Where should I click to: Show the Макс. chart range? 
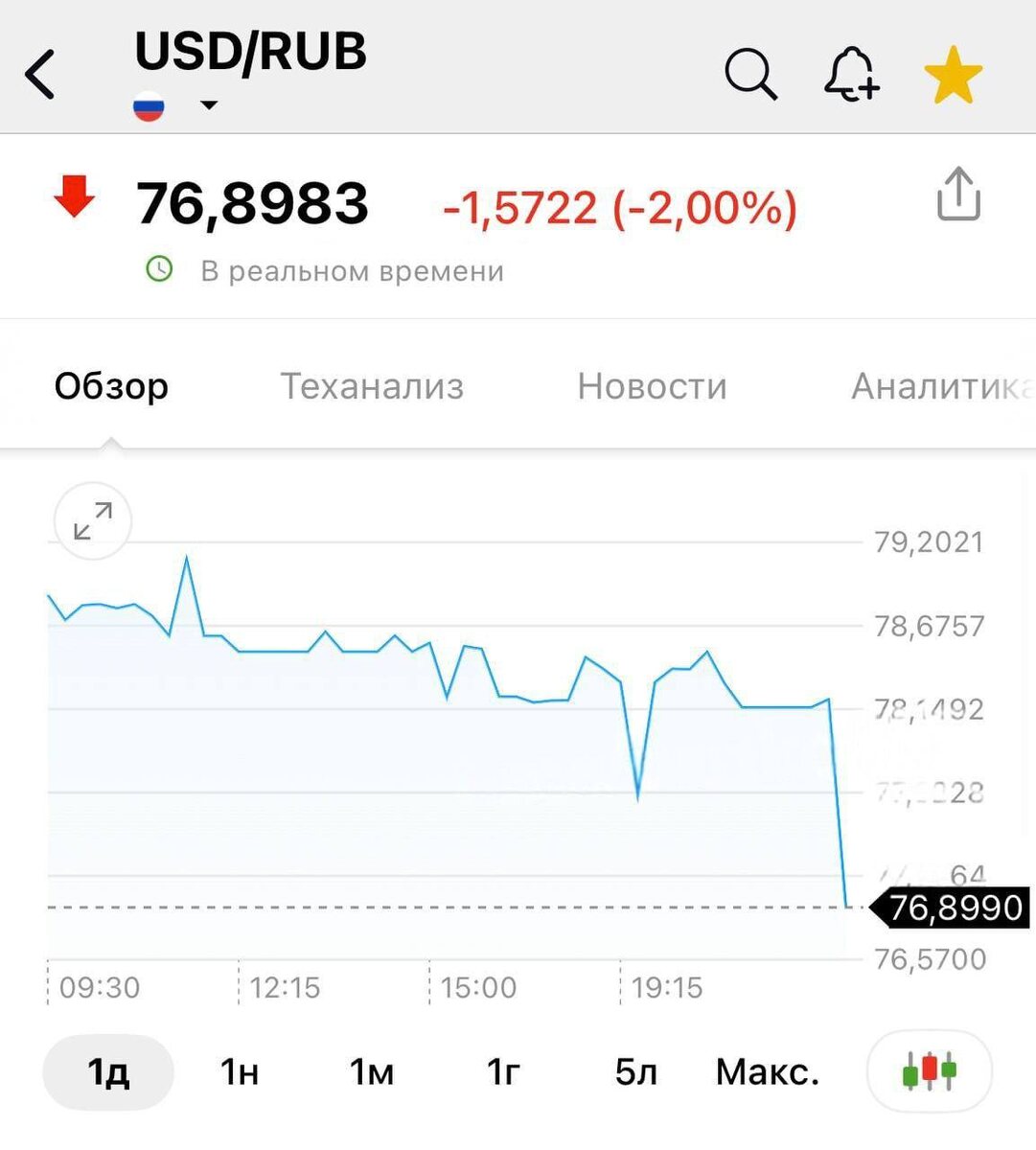[768, 1071]
